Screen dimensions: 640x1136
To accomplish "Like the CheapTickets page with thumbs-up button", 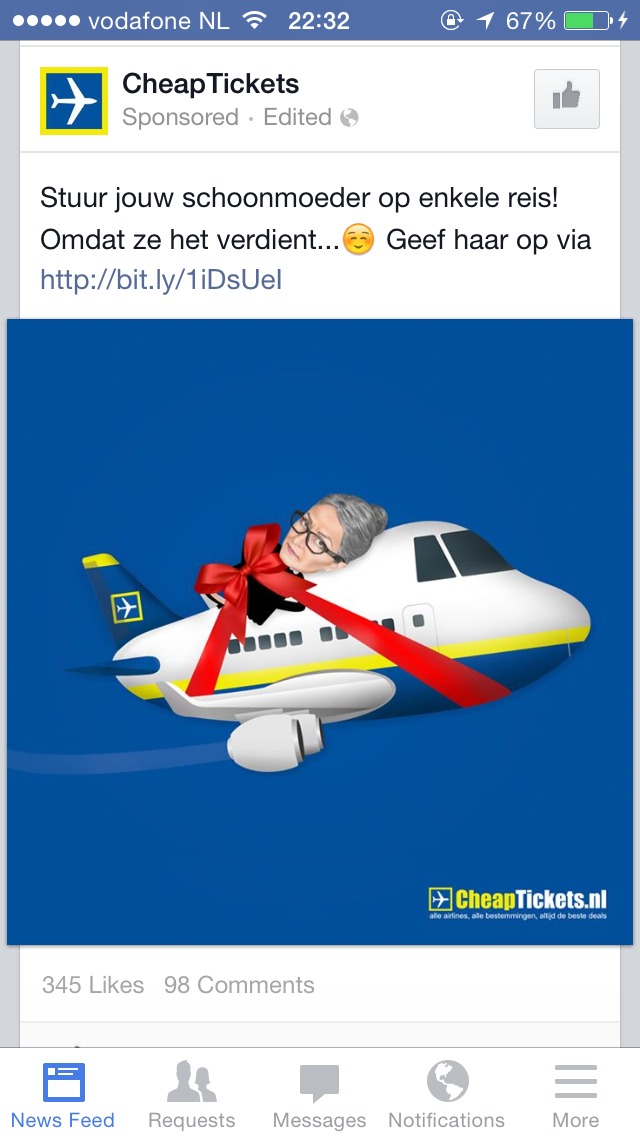I will point(567,99).
